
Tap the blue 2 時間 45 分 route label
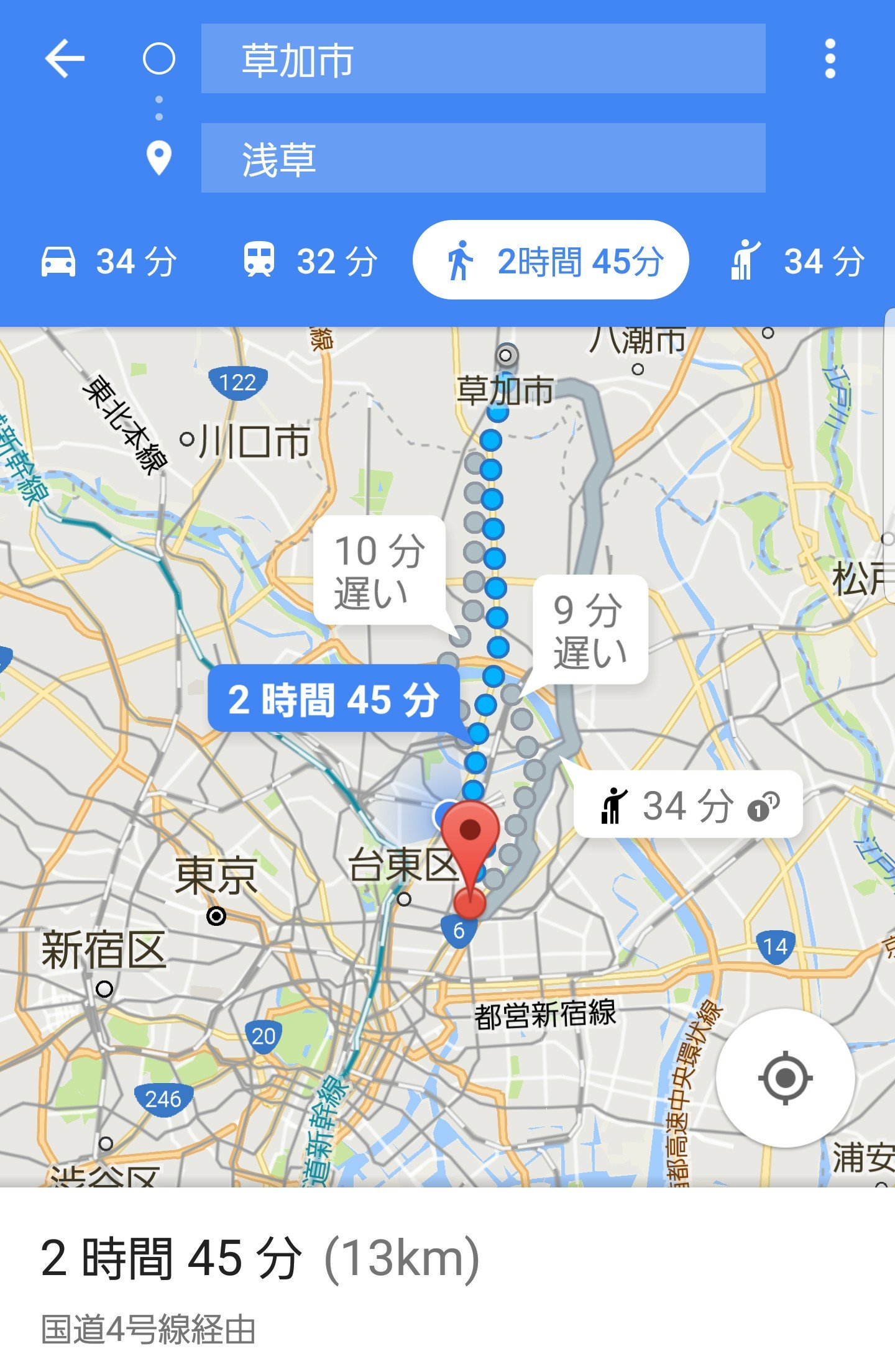click(x=333, y=699)
